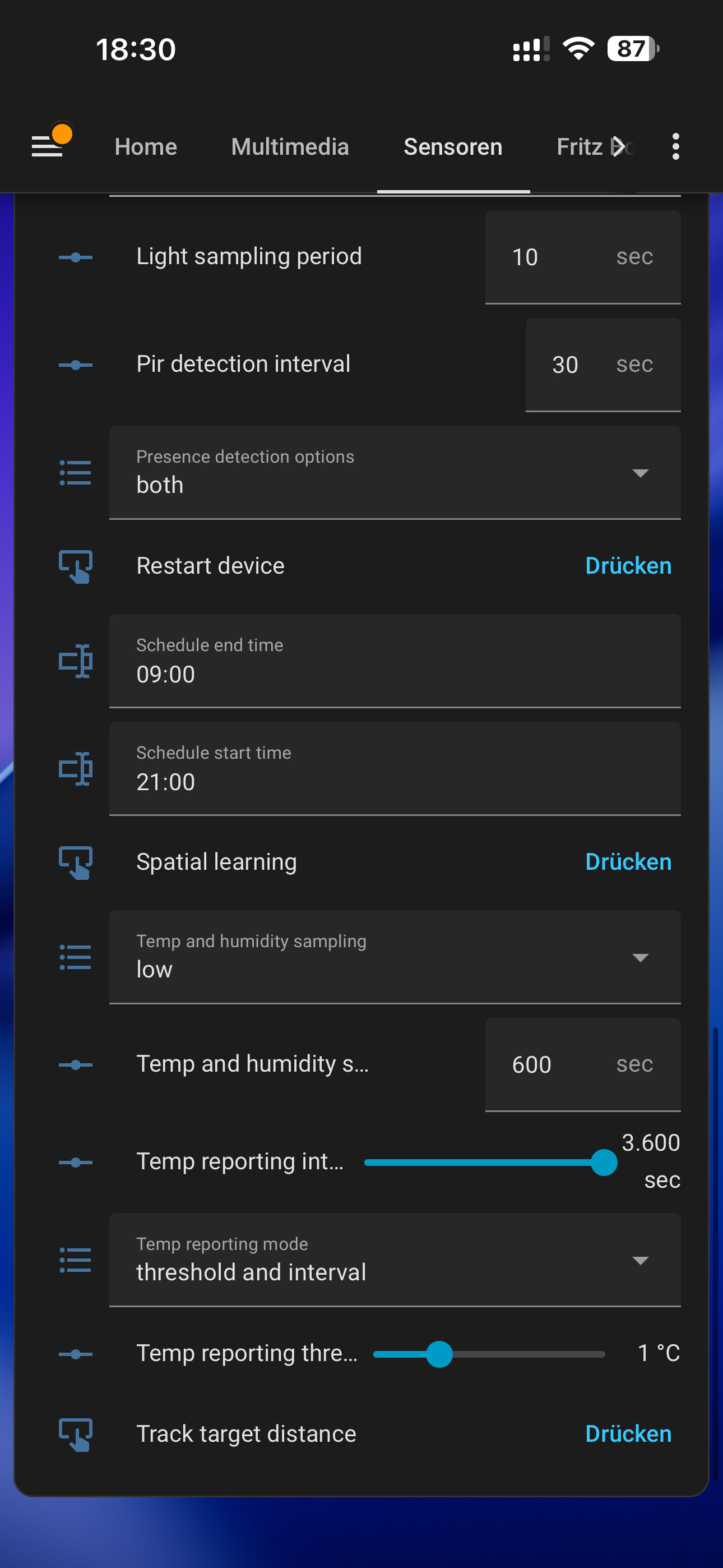
Task: Open the Fritz tab
Action: (578, 147)
